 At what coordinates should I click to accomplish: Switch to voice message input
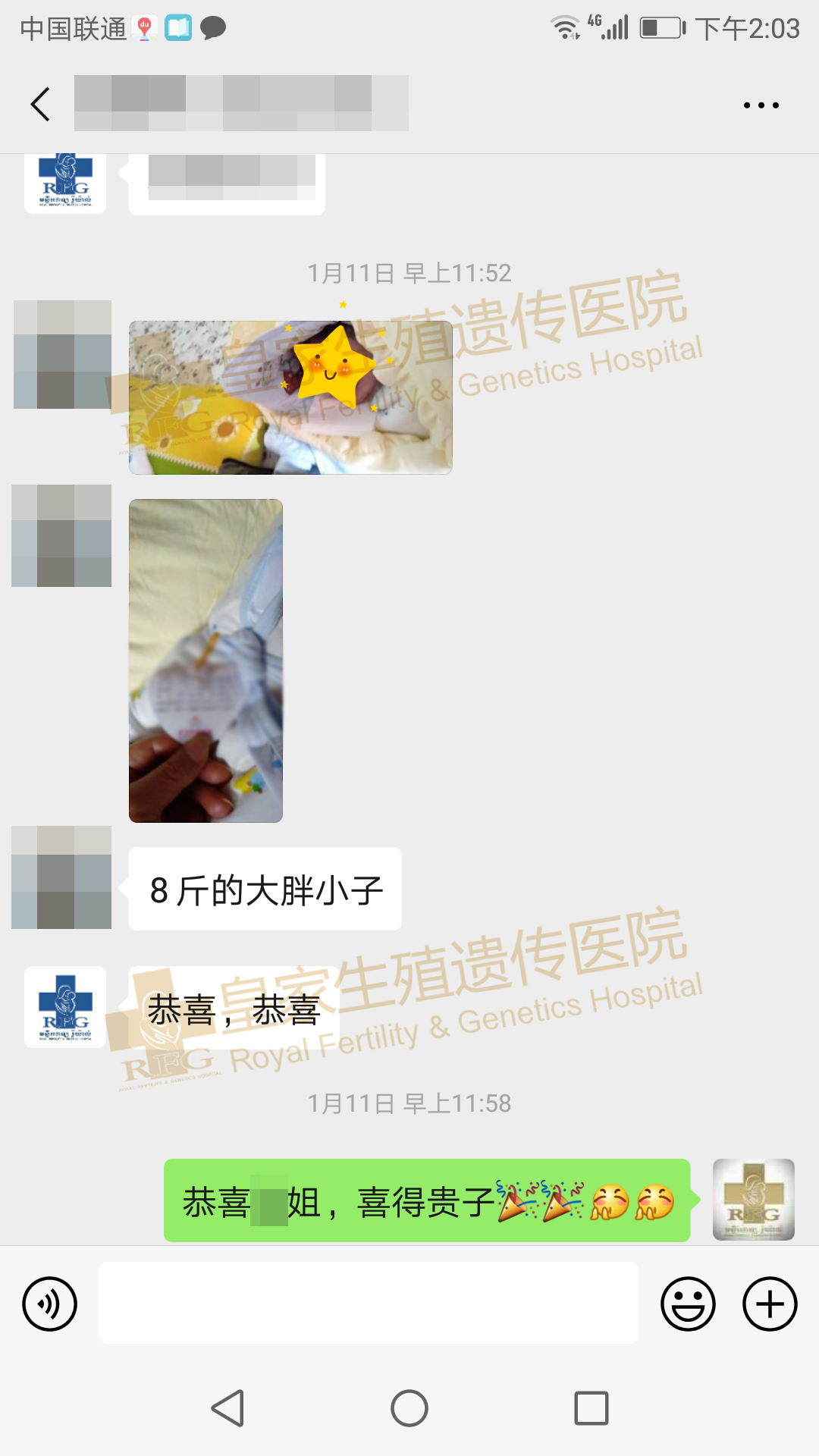tap(50, 1304)
